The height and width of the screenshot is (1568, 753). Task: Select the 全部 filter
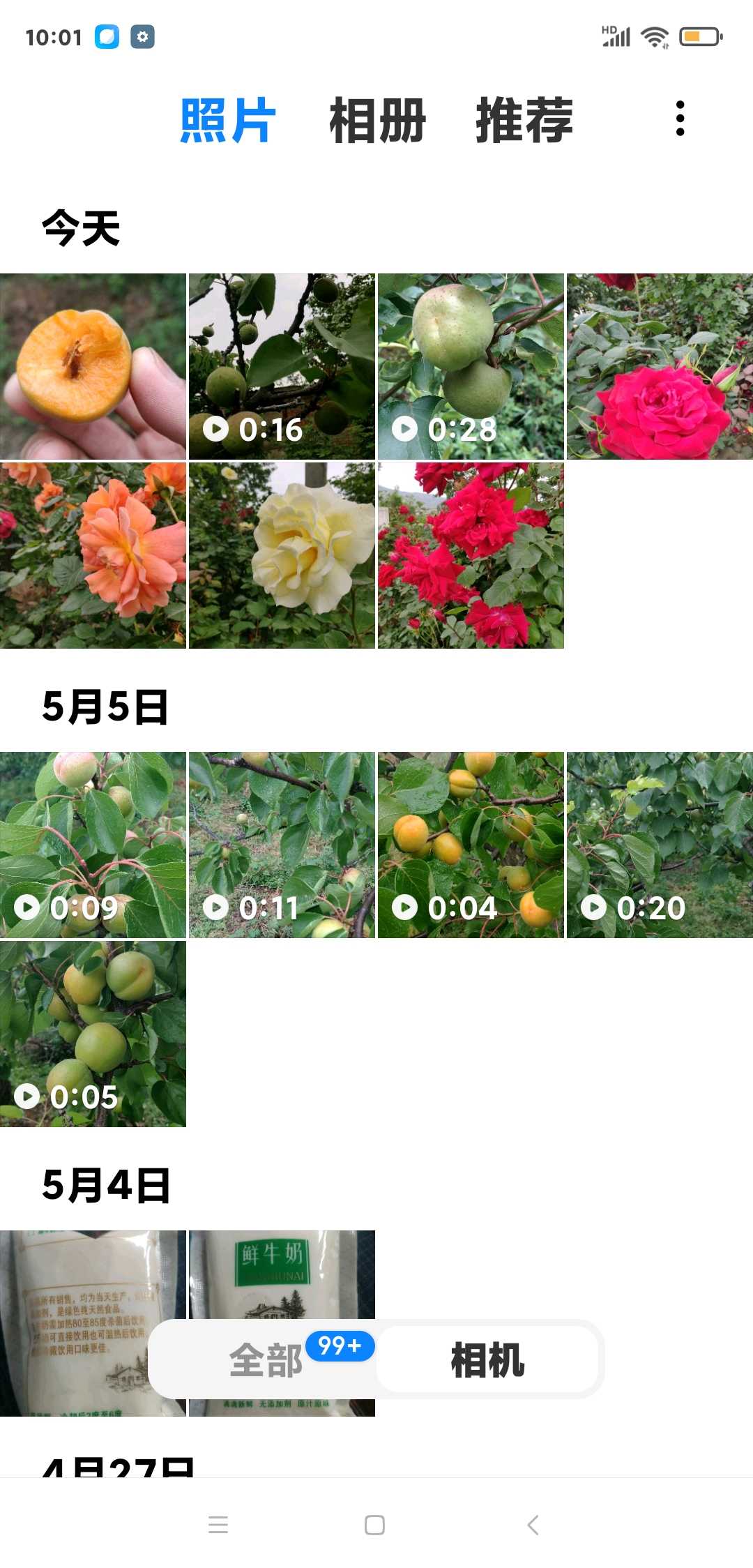tap(266, 1360)
